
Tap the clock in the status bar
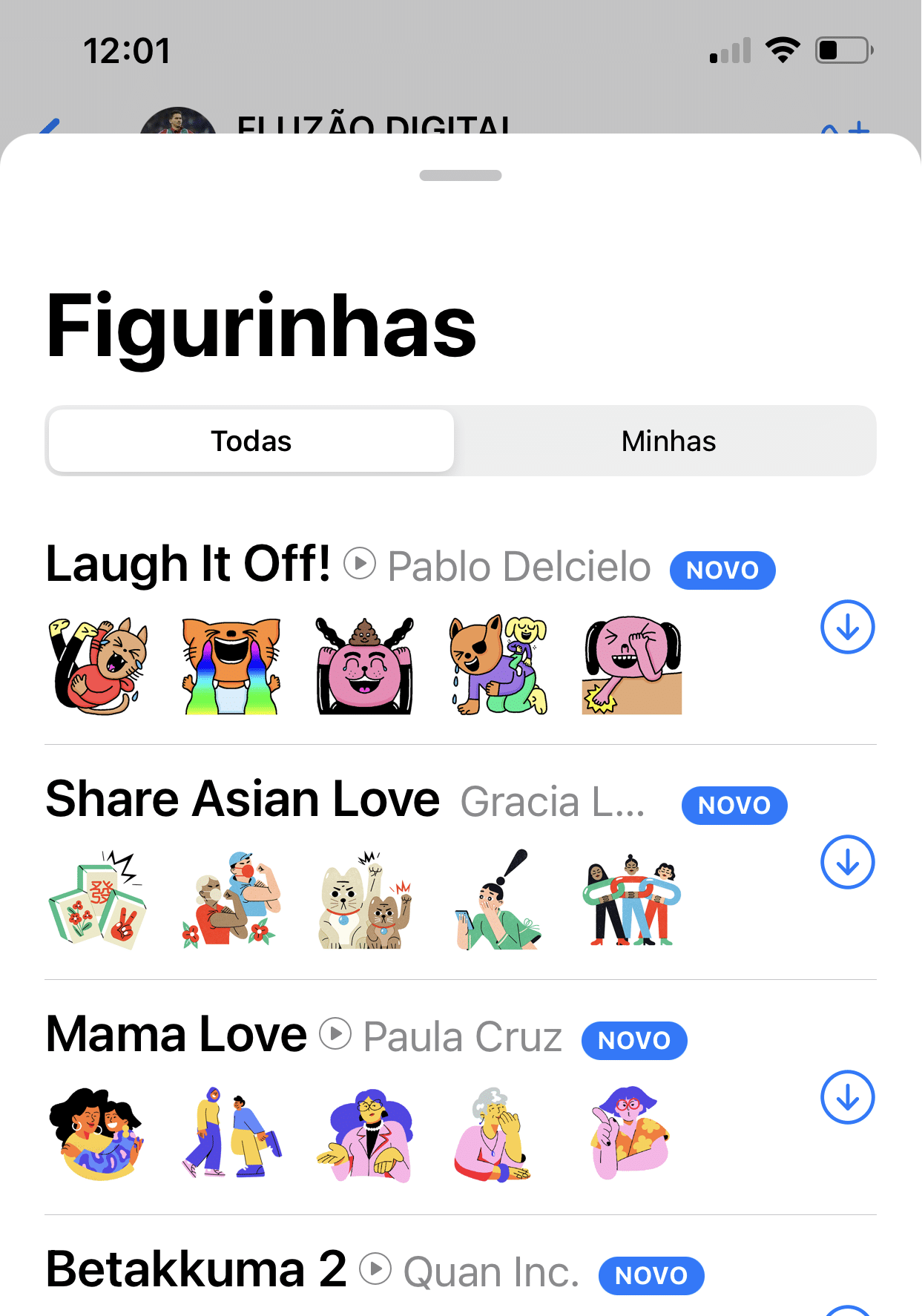click(127, 50)
